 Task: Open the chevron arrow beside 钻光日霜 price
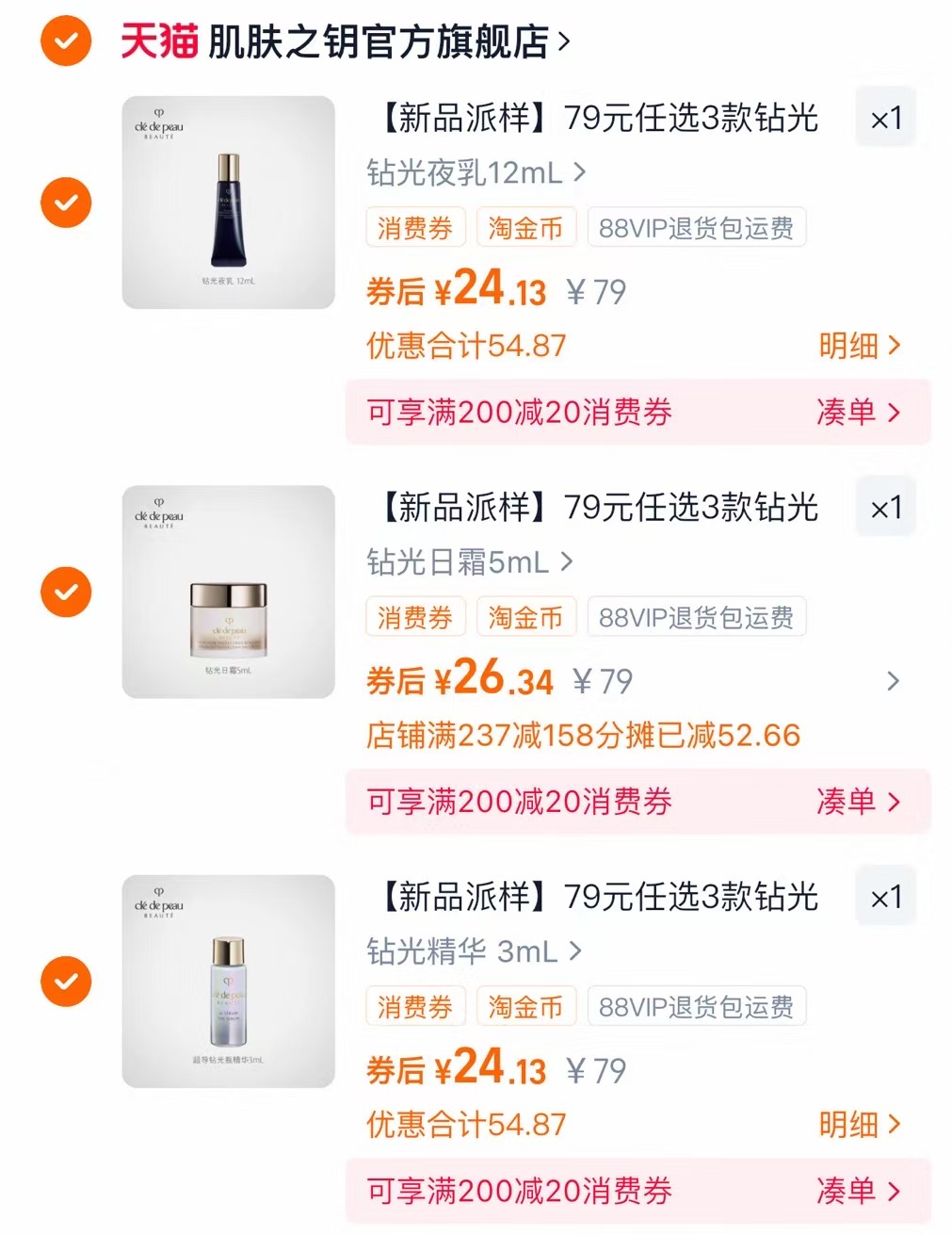893,680
